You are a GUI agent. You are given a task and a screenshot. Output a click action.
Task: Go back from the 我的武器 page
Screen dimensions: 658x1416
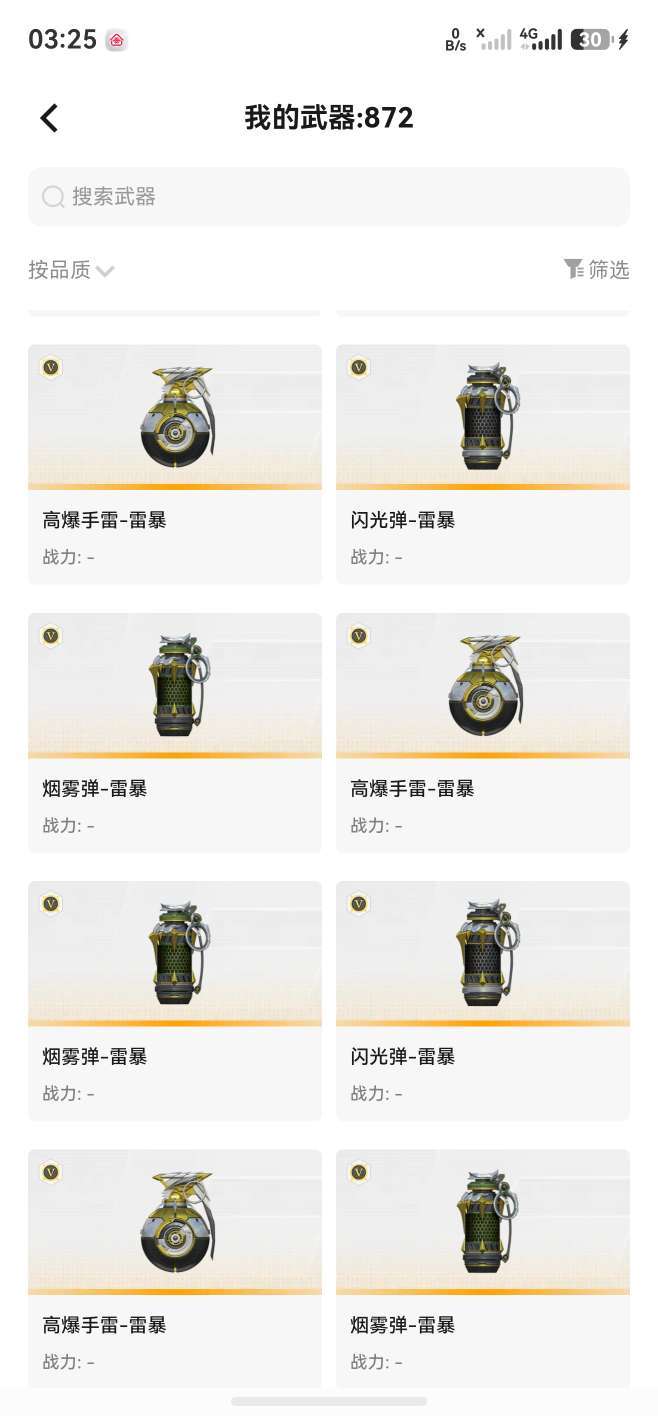click(x=49, y=118)
